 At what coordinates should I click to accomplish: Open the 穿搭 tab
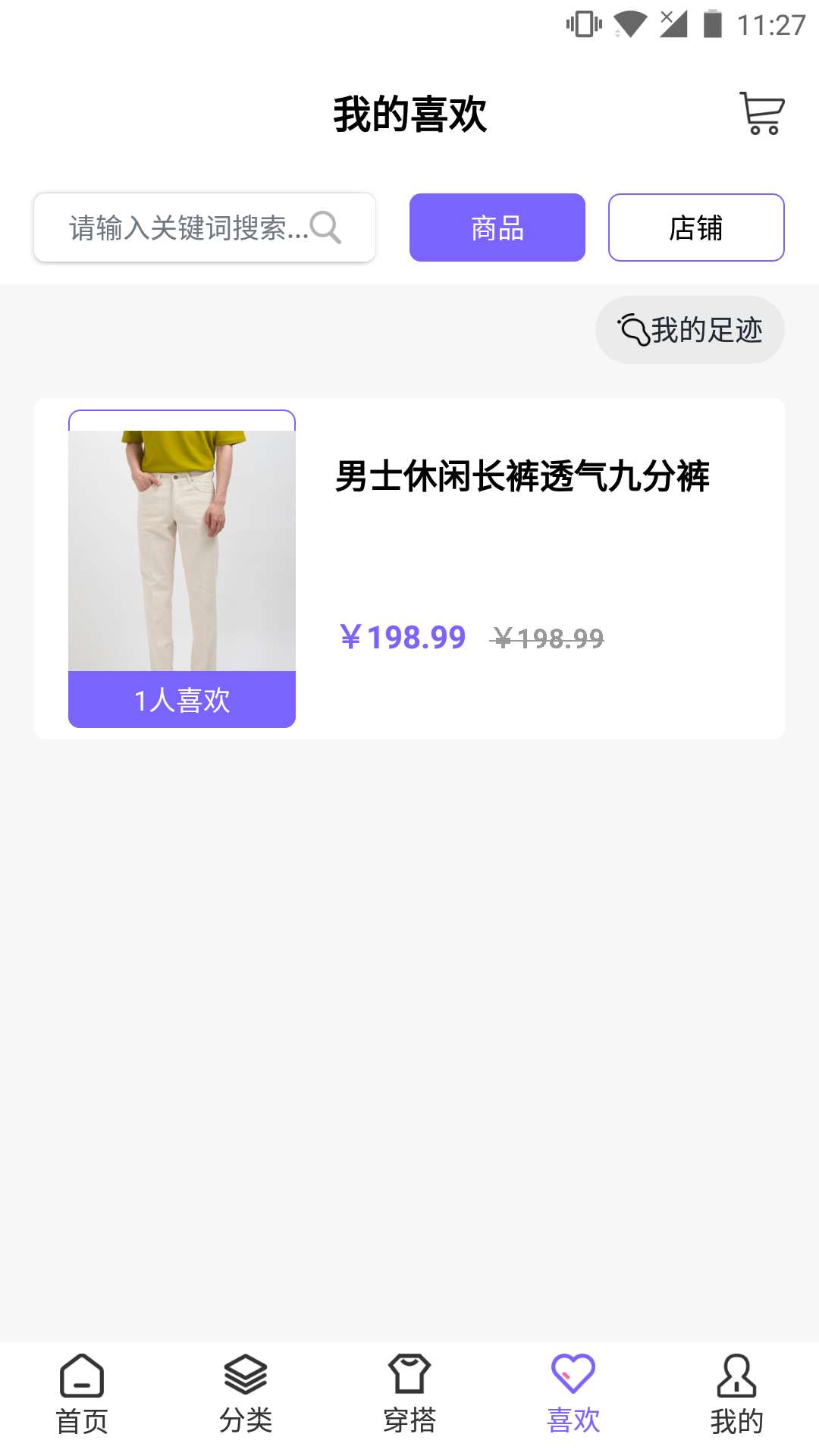point(409,1395)
